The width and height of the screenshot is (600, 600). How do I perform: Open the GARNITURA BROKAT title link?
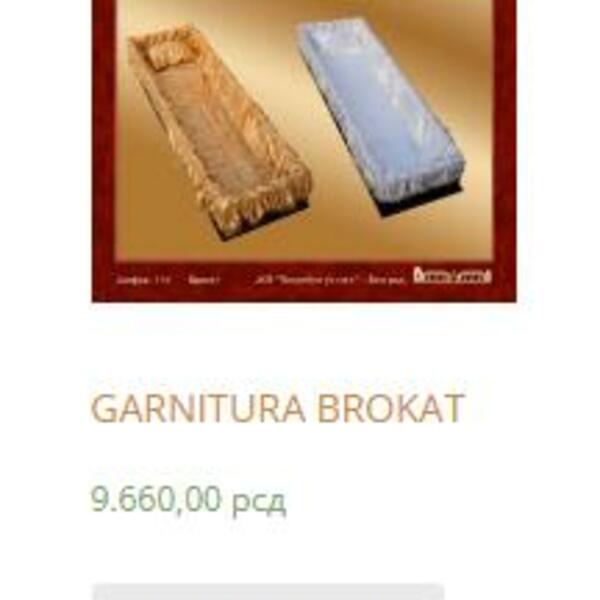point(277,408)
